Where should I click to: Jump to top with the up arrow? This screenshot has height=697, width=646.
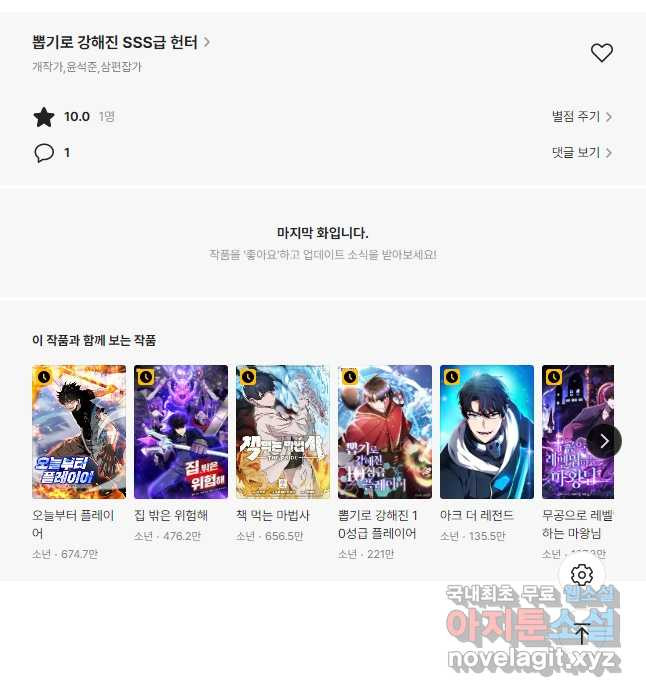pos(582,633)
